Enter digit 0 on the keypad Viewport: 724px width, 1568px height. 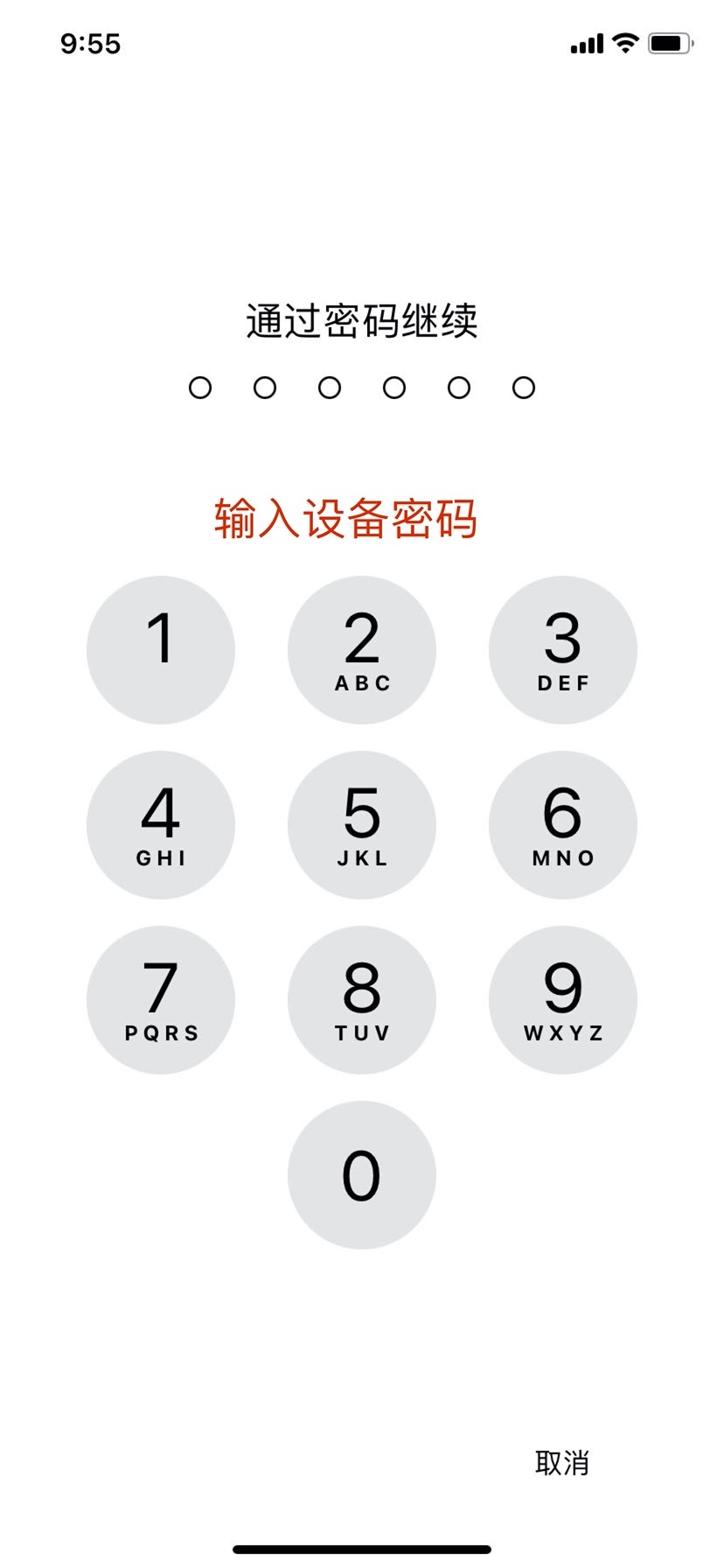click(362, 1174)
